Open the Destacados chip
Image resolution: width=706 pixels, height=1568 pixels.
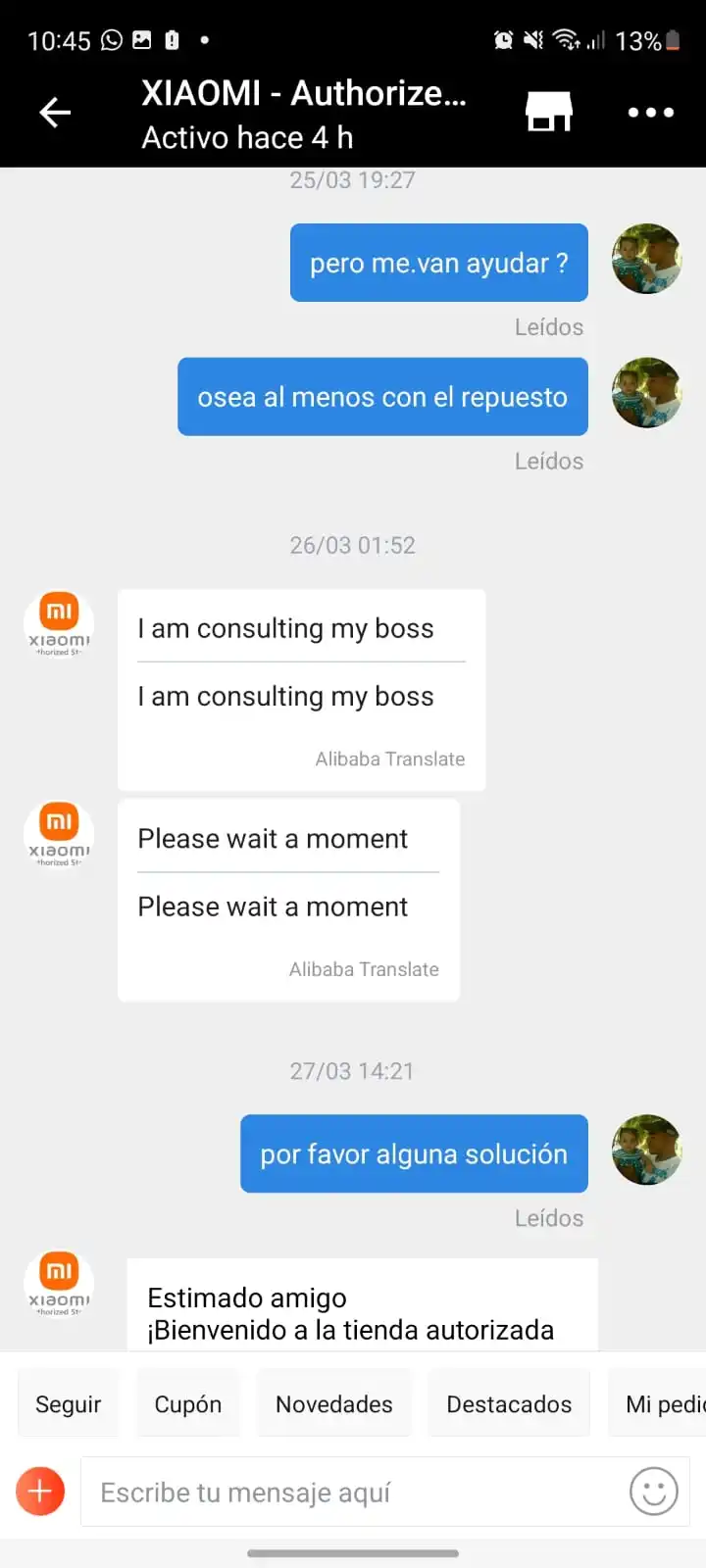(509, 1404)
